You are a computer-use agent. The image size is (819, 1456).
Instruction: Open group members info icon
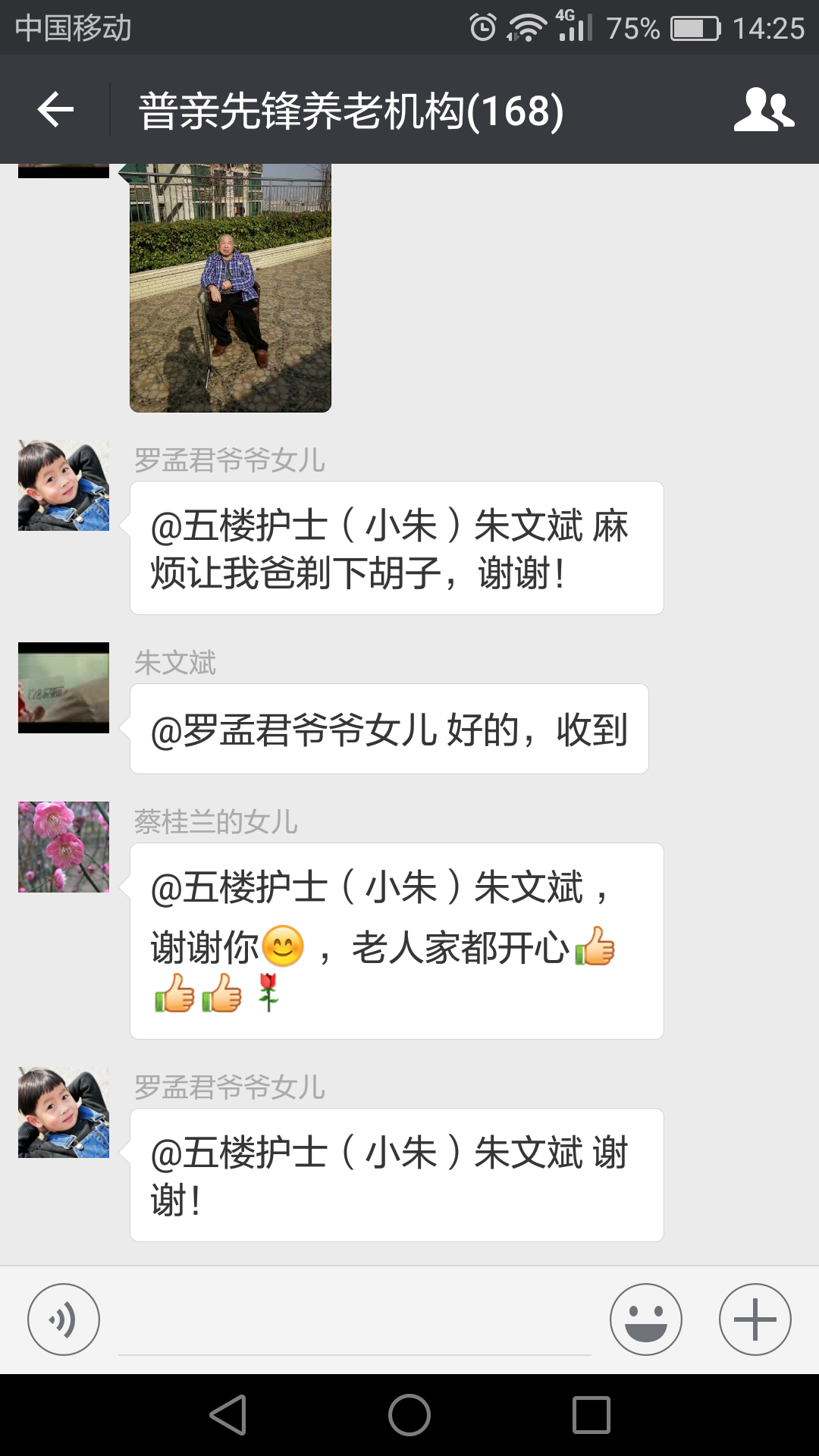[x=763, y=110]
